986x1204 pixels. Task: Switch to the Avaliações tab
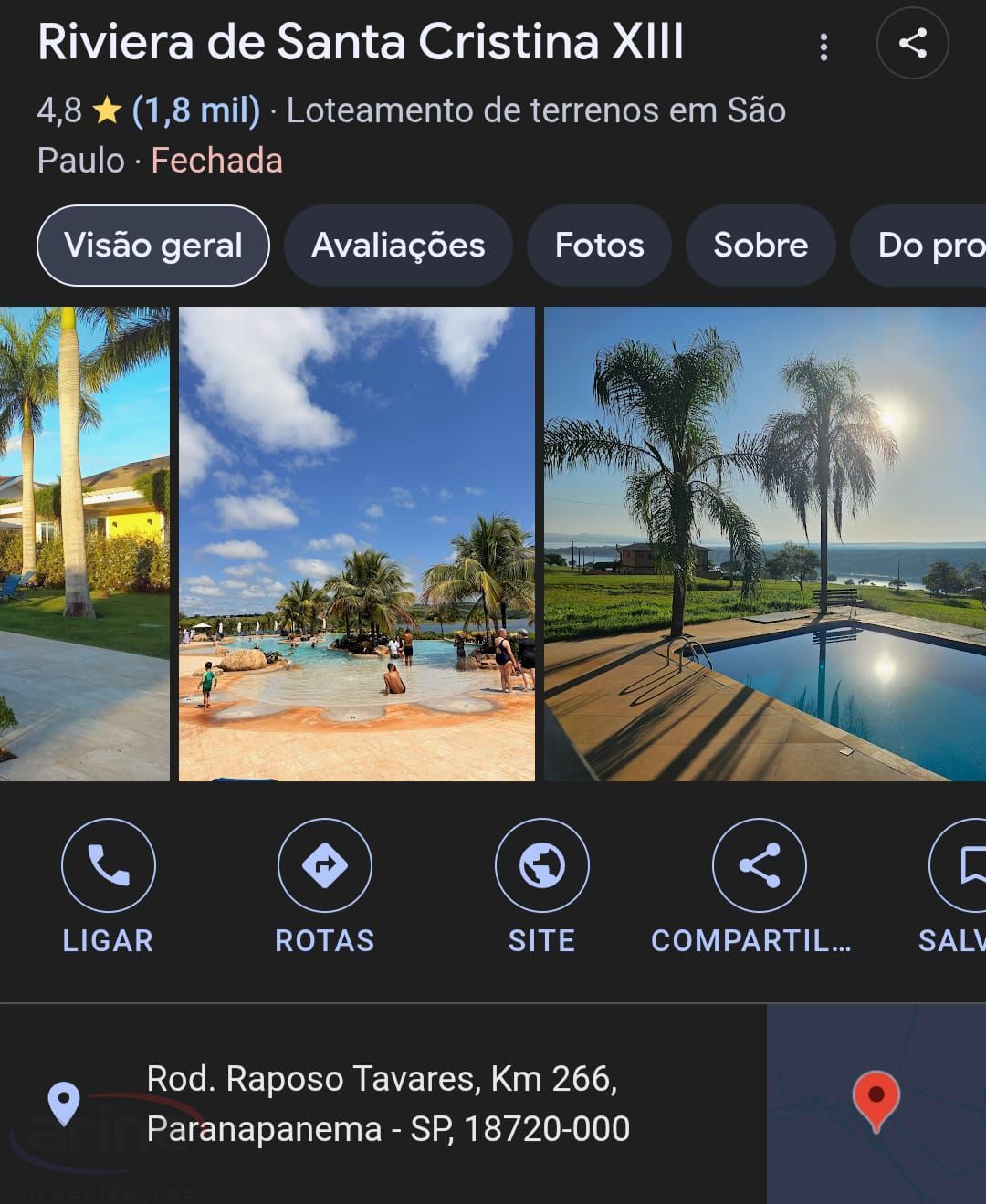[x=398, y=246]
